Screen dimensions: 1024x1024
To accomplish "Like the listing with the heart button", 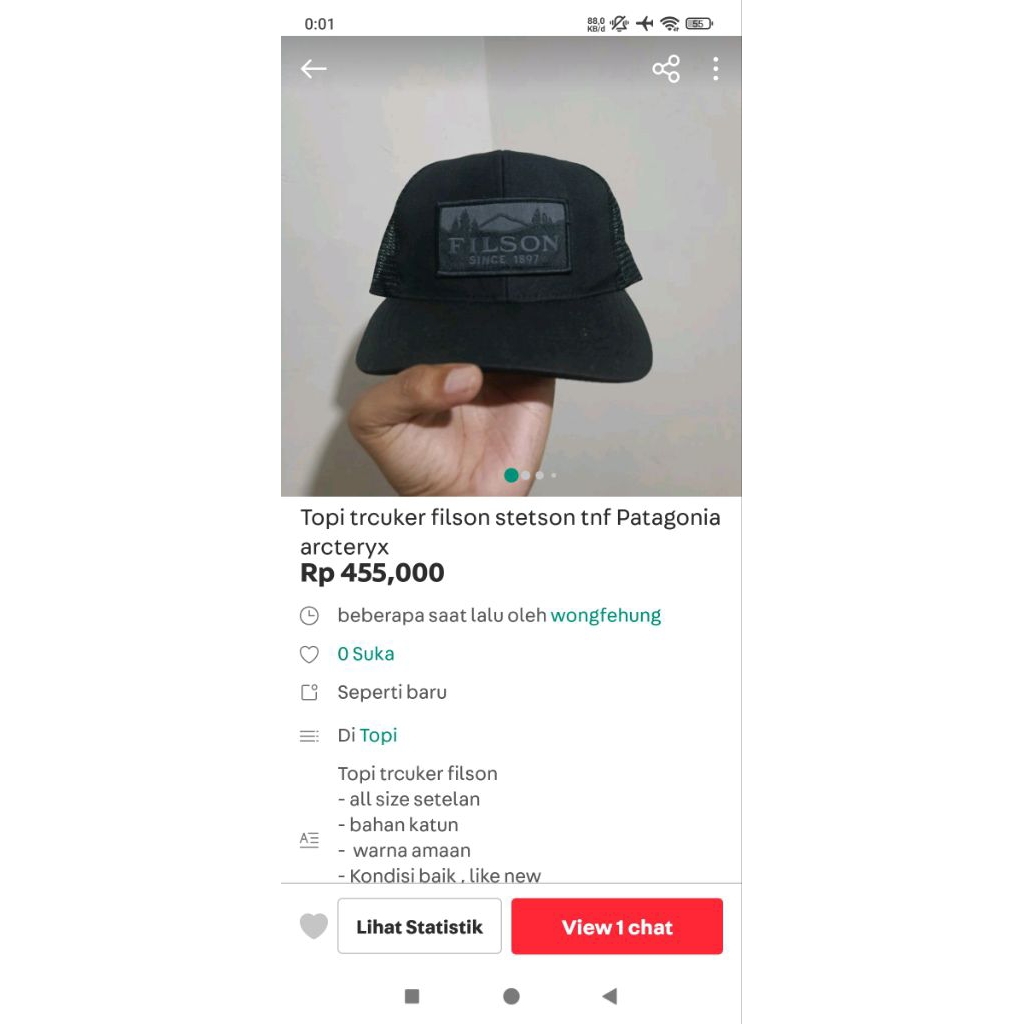I will 314,927.
